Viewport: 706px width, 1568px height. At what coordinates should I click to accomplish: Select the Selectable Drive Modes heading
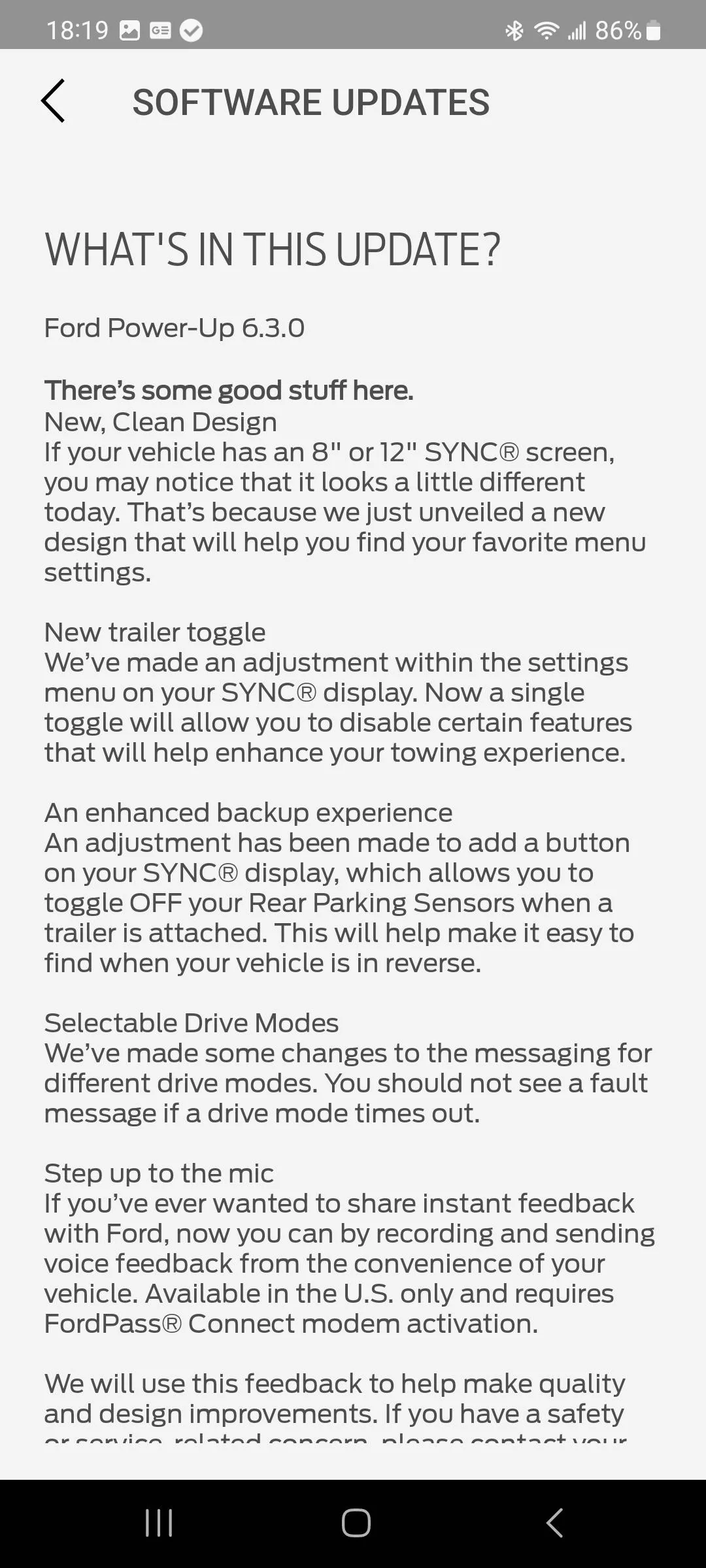(192, 1022)
